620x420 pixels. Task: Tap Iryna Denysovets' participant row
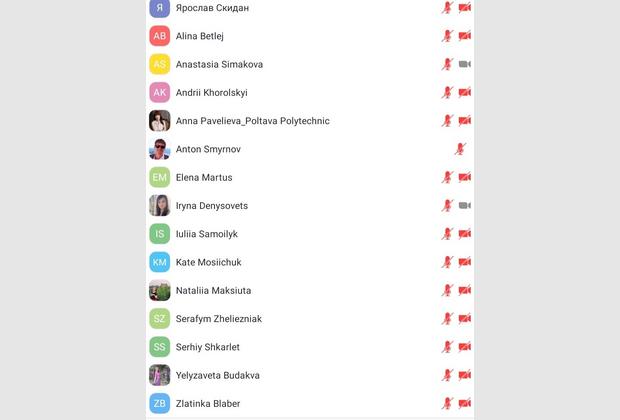coord(212,206)
